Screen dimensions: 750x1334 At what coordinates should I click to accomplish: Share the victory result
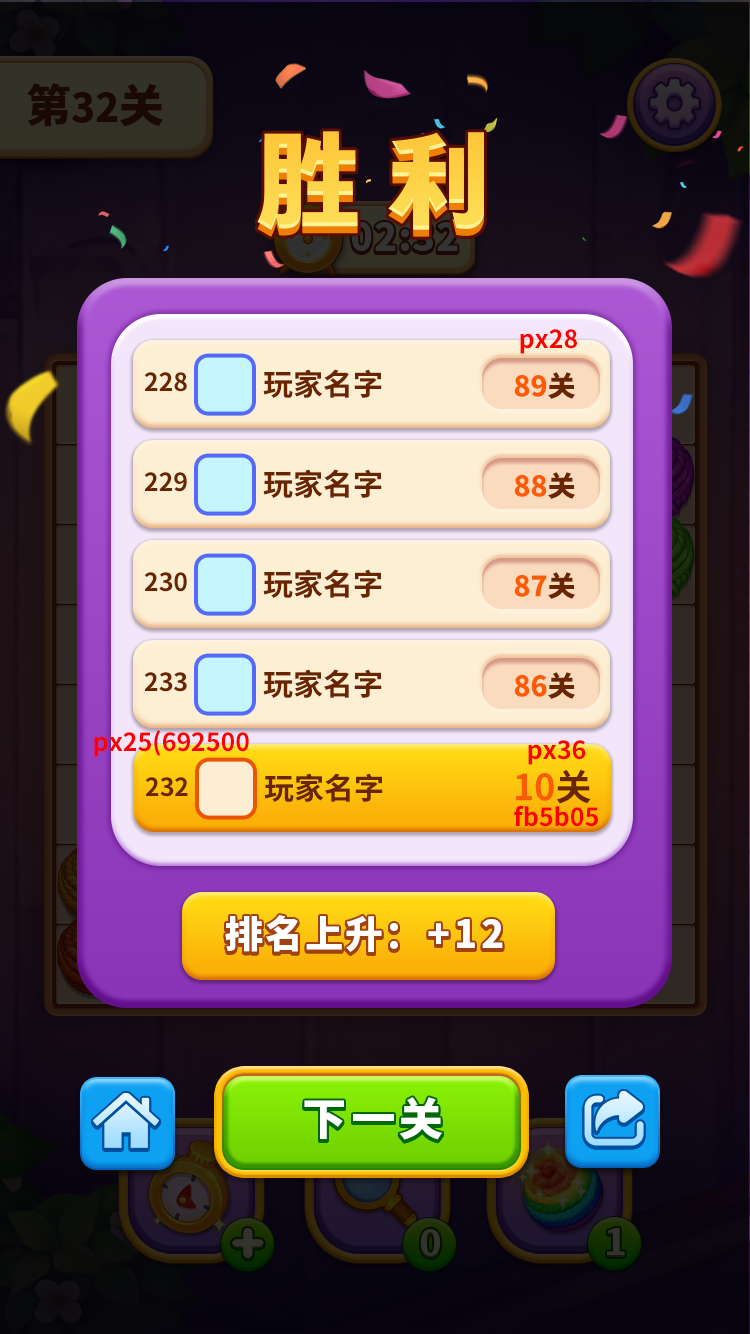[612, 1121]
